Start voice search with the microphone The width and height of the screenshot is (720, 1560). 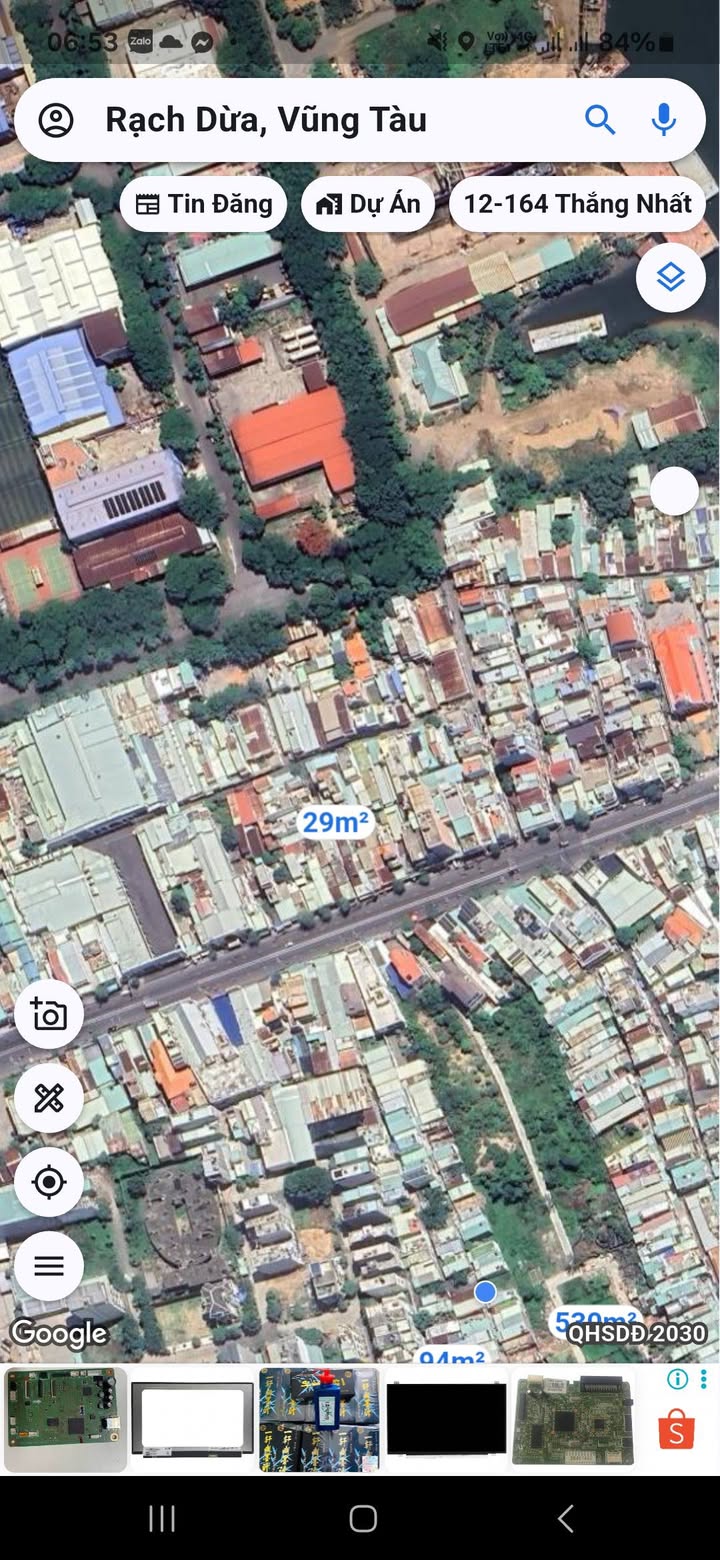click(663, 120)
